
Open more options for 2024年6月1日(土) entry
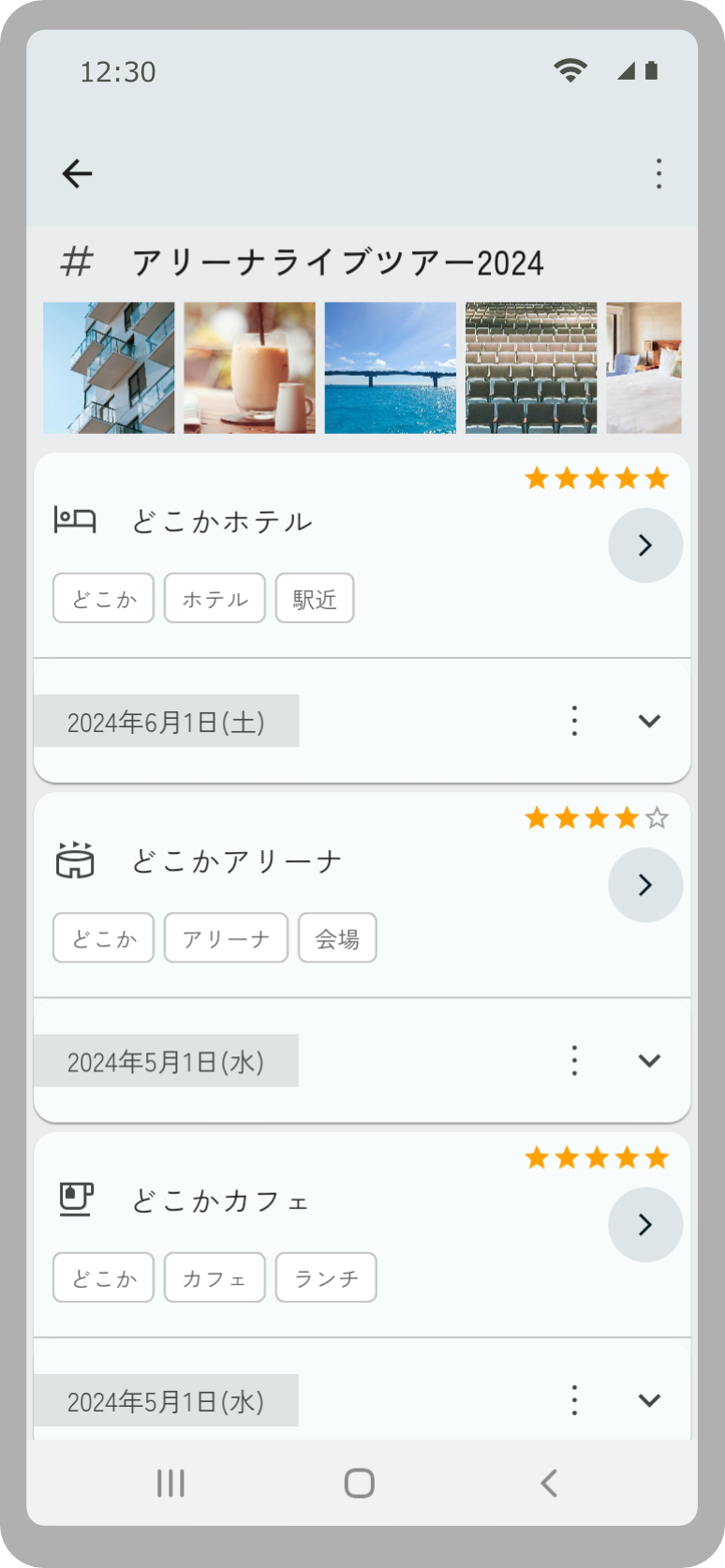[x=574, y=721]
